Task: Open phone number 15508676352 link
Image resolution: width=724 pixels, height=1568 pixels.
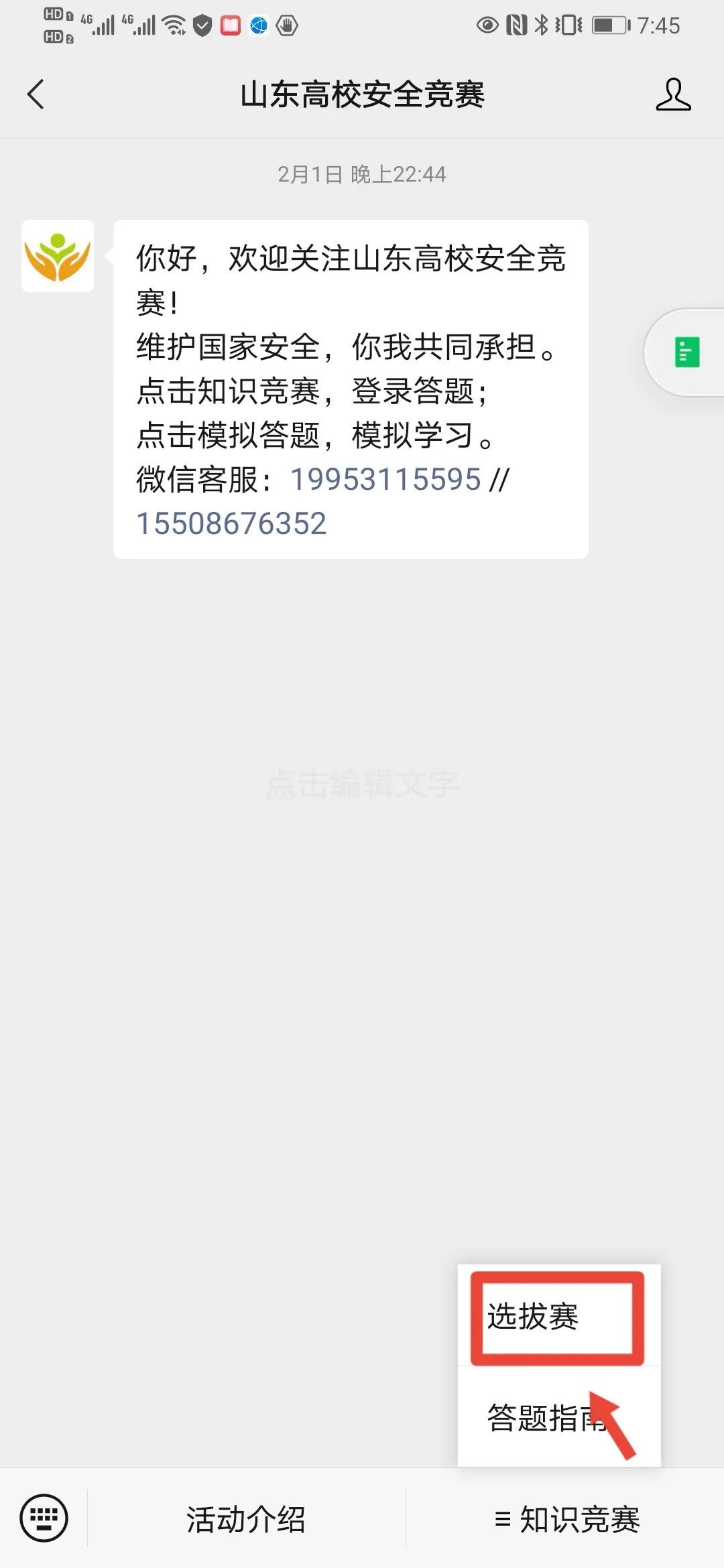Action: click(x=231, y=523)
